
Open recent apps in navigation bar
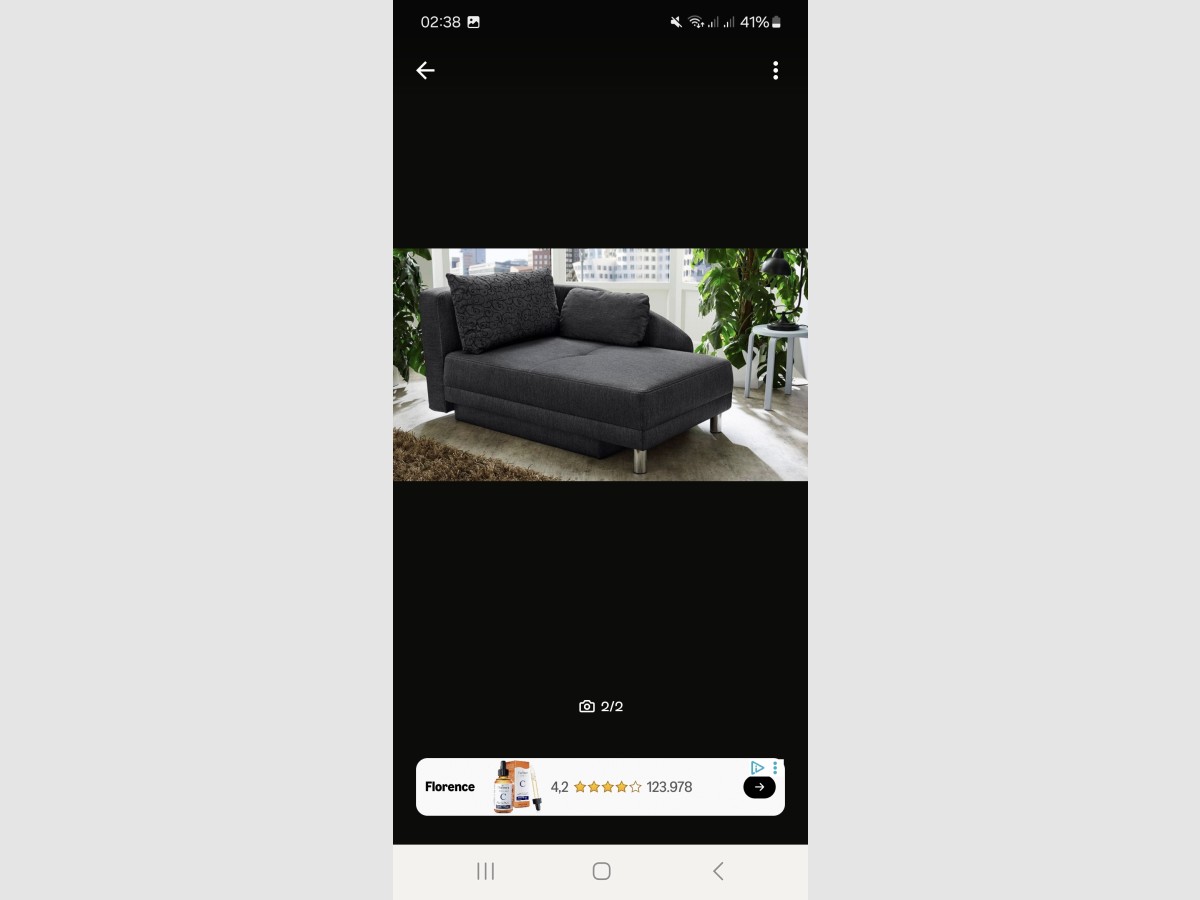point(486,871)
